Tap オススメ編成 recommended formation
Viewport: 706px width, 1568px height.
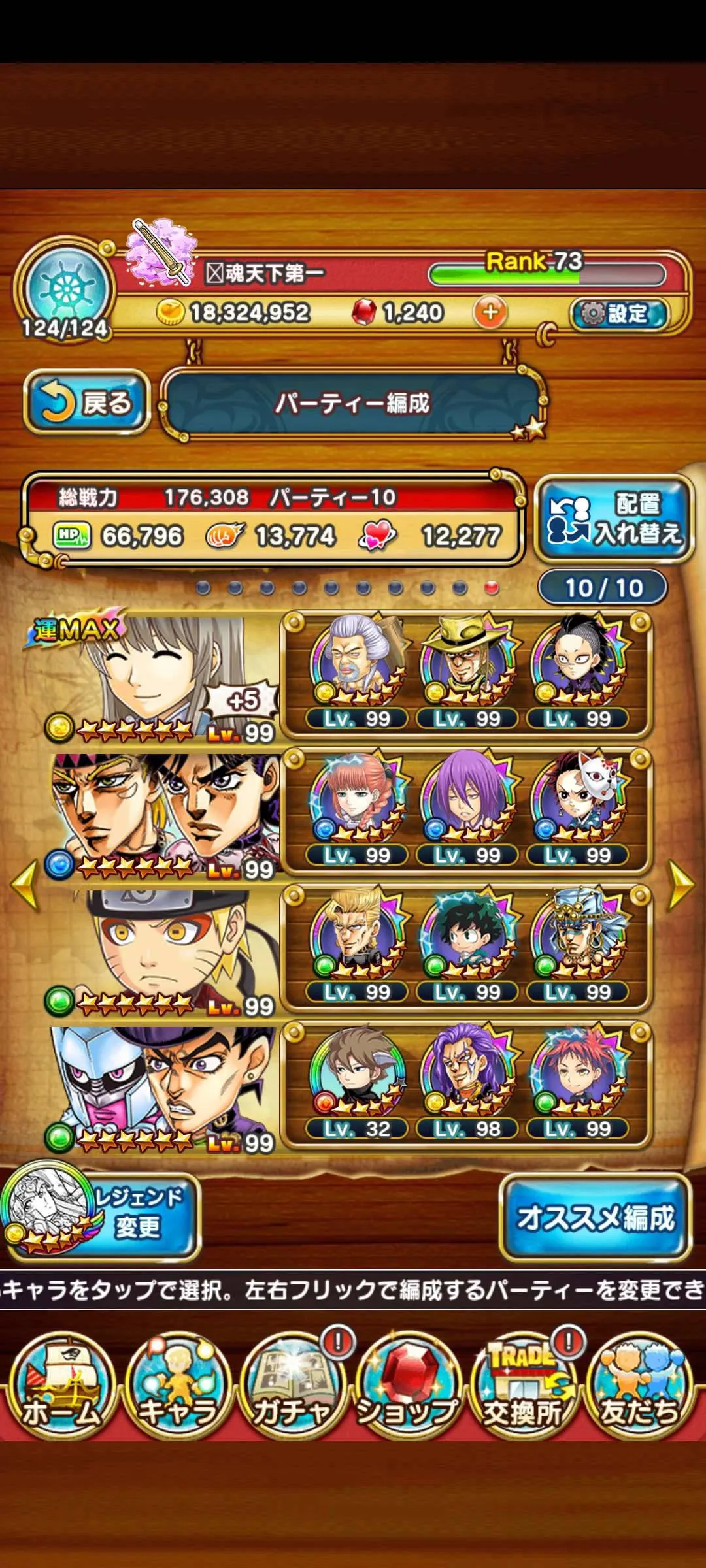(x=595, y=1218)
